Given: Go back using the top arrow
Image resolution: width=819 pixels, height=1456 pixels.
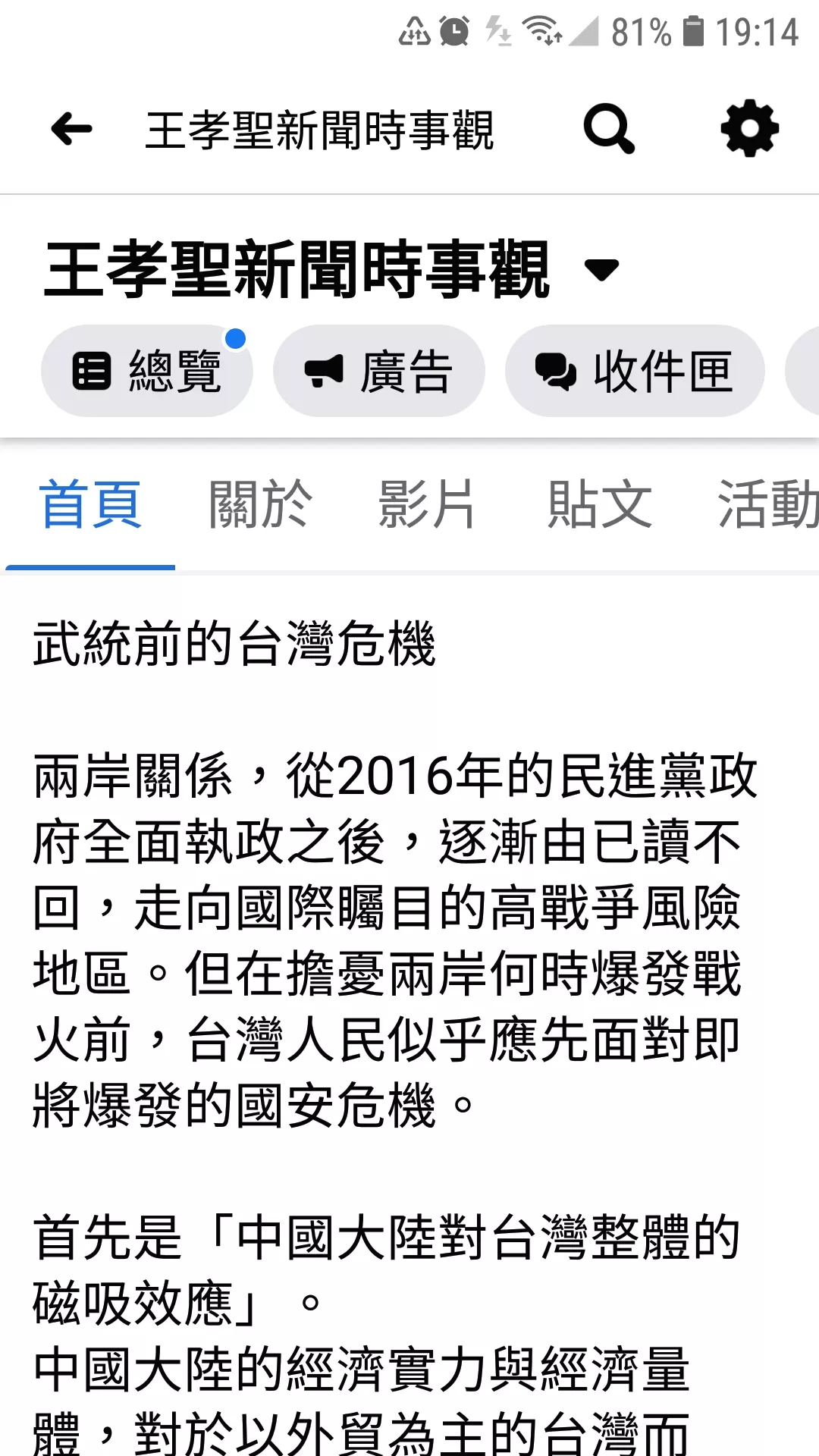Looking at the screenshot, I should pyautogui.click(x=71, y=129).
